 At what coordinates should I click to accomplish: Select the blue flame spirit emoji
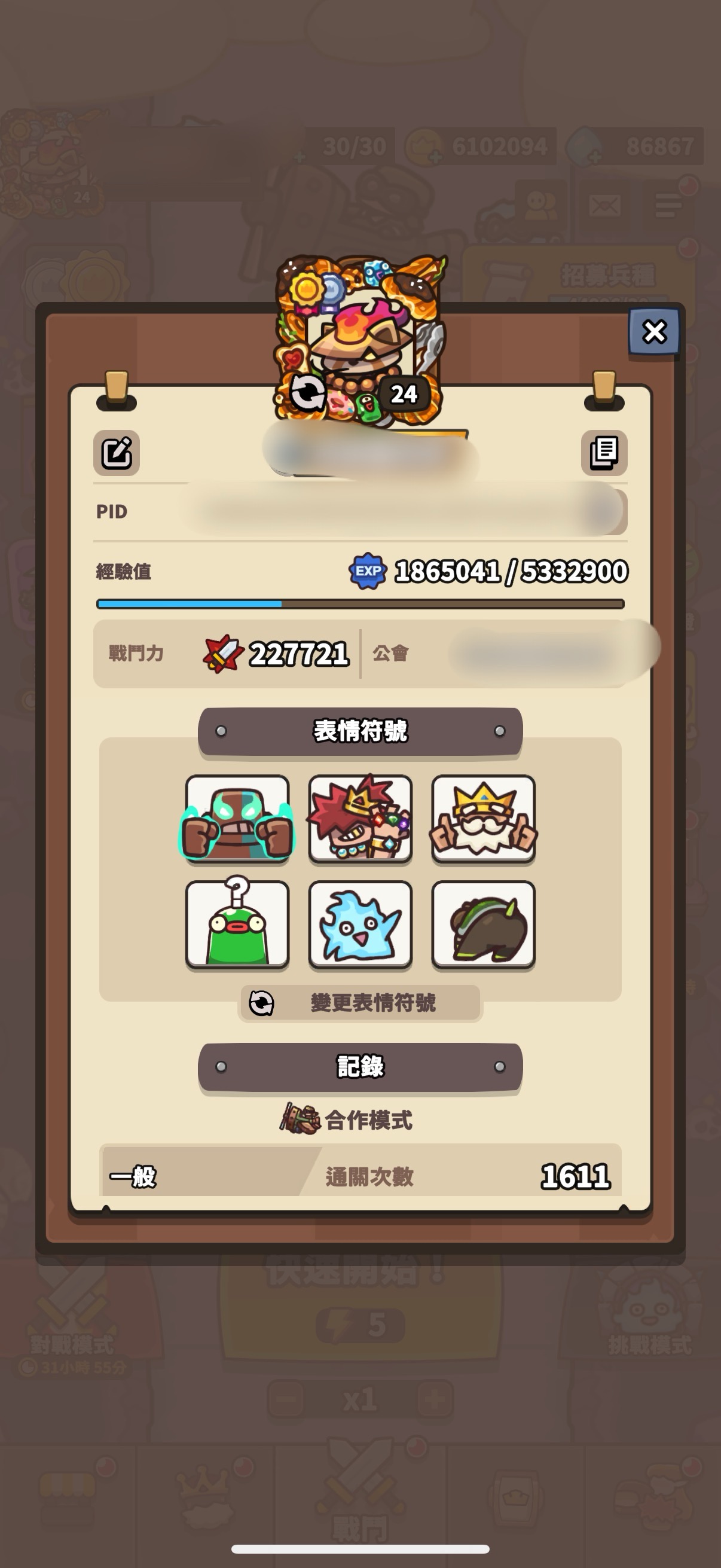click(360, 924)
